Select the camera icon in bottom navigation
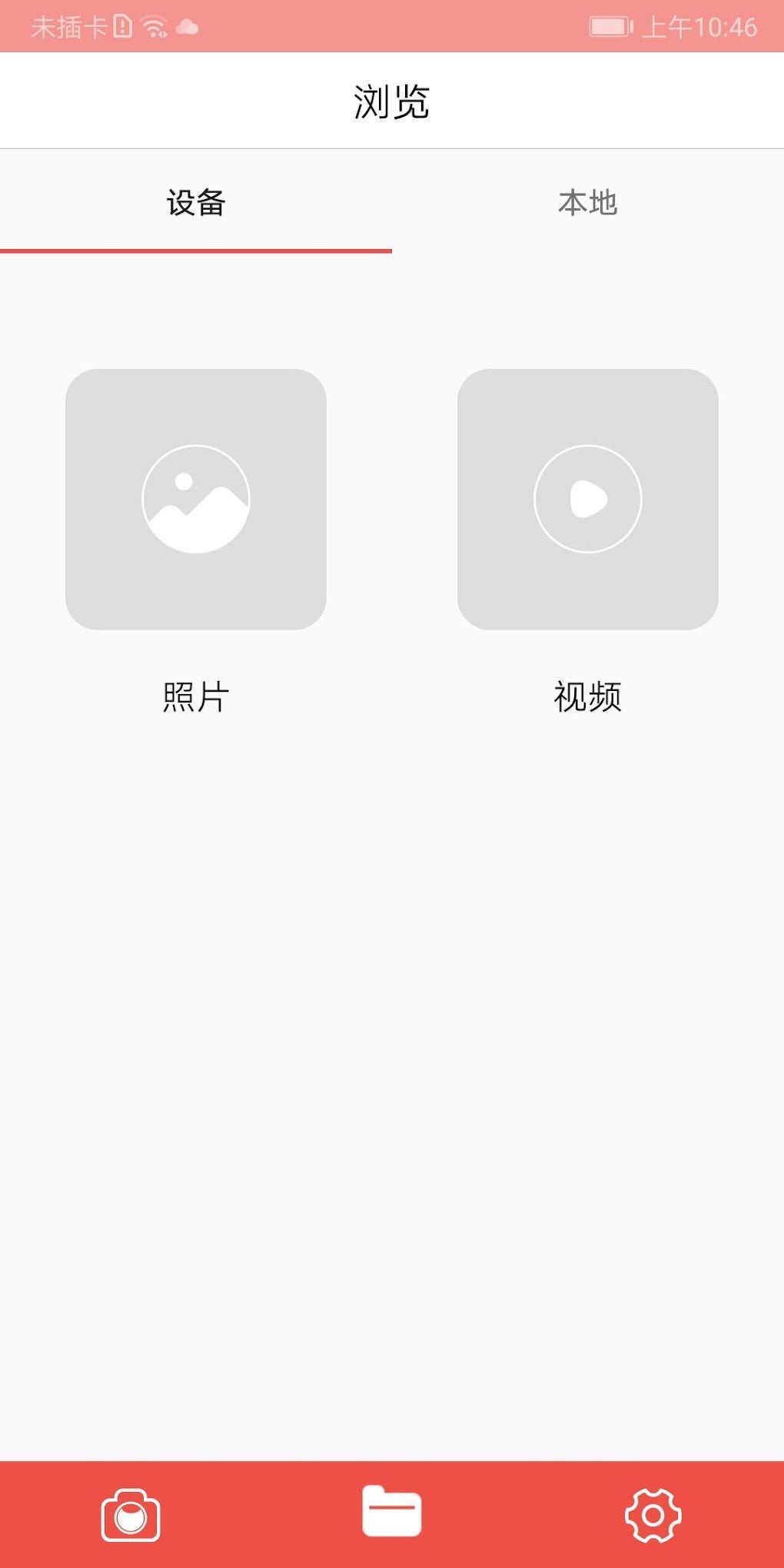784x1568 pixels. click(131, 1516)
